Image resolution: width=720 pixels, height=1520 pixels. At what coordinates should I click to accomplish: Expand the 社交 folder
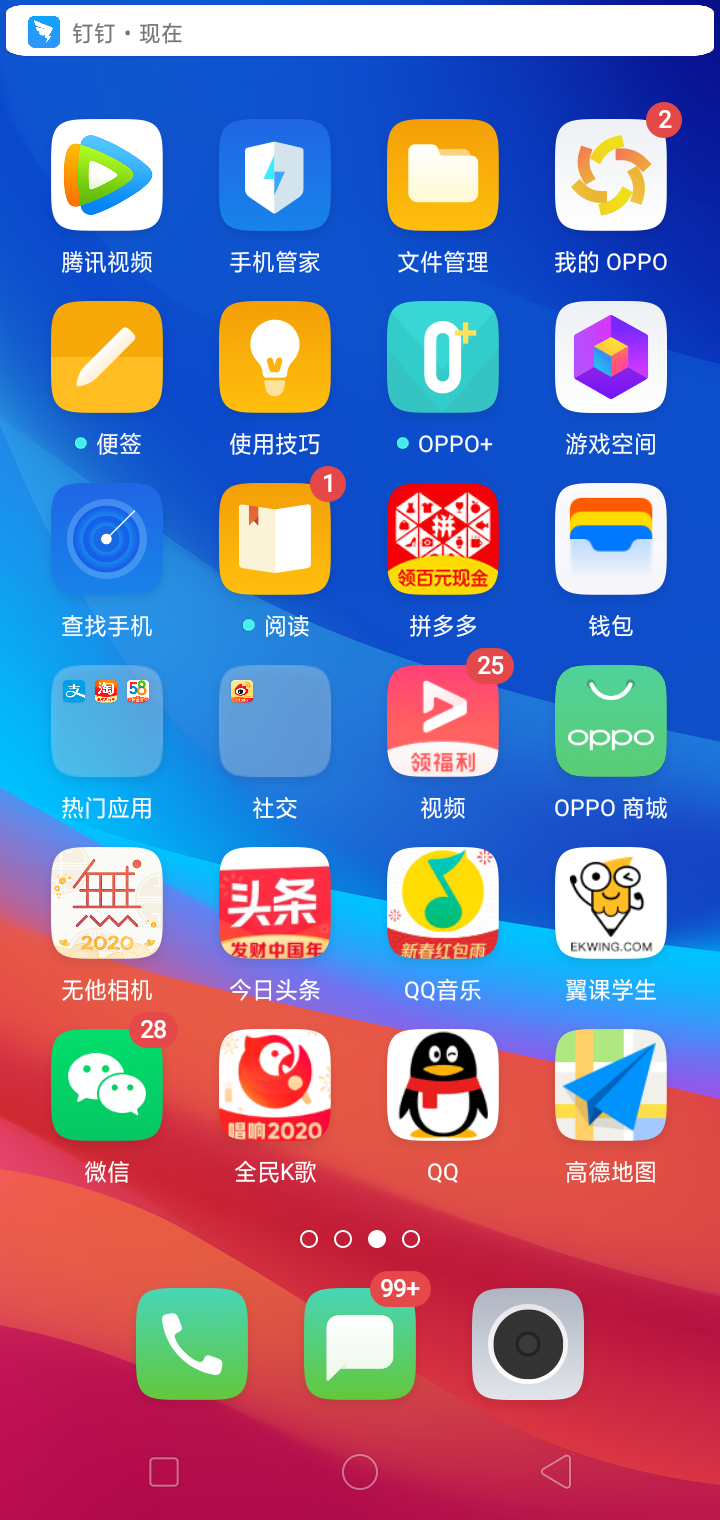[275, 721]
